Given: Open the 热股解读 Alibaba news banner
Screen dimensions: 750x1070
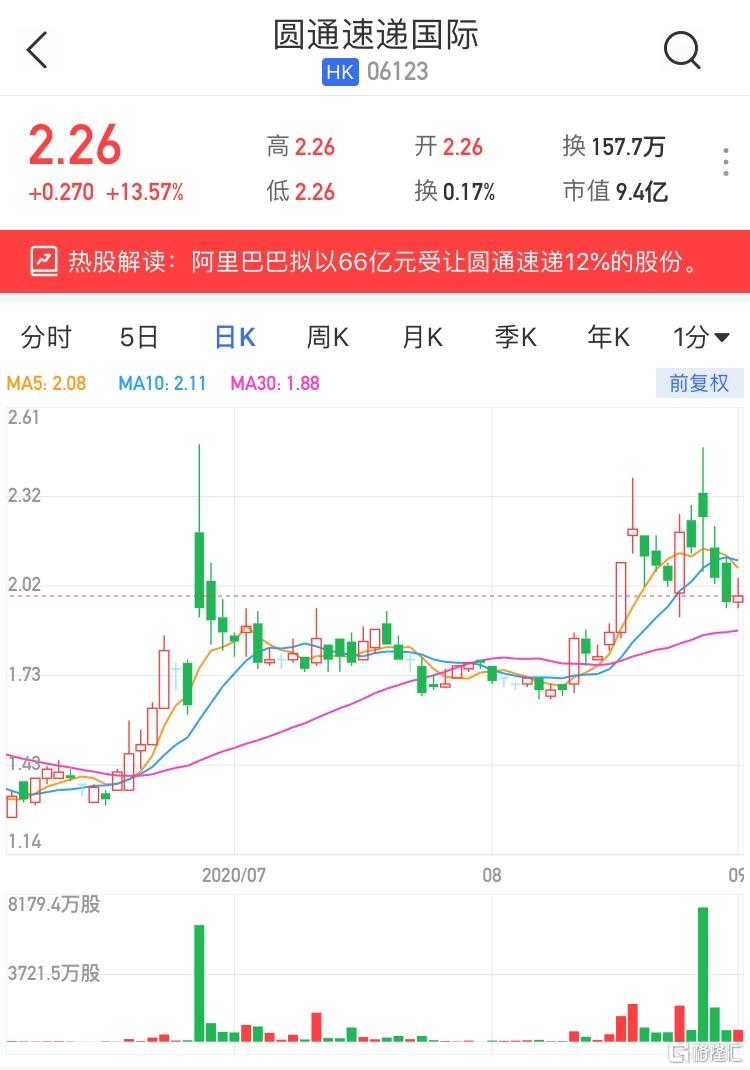Looking at the screenshot, I should pyautogui.click(x=375, y=262).
